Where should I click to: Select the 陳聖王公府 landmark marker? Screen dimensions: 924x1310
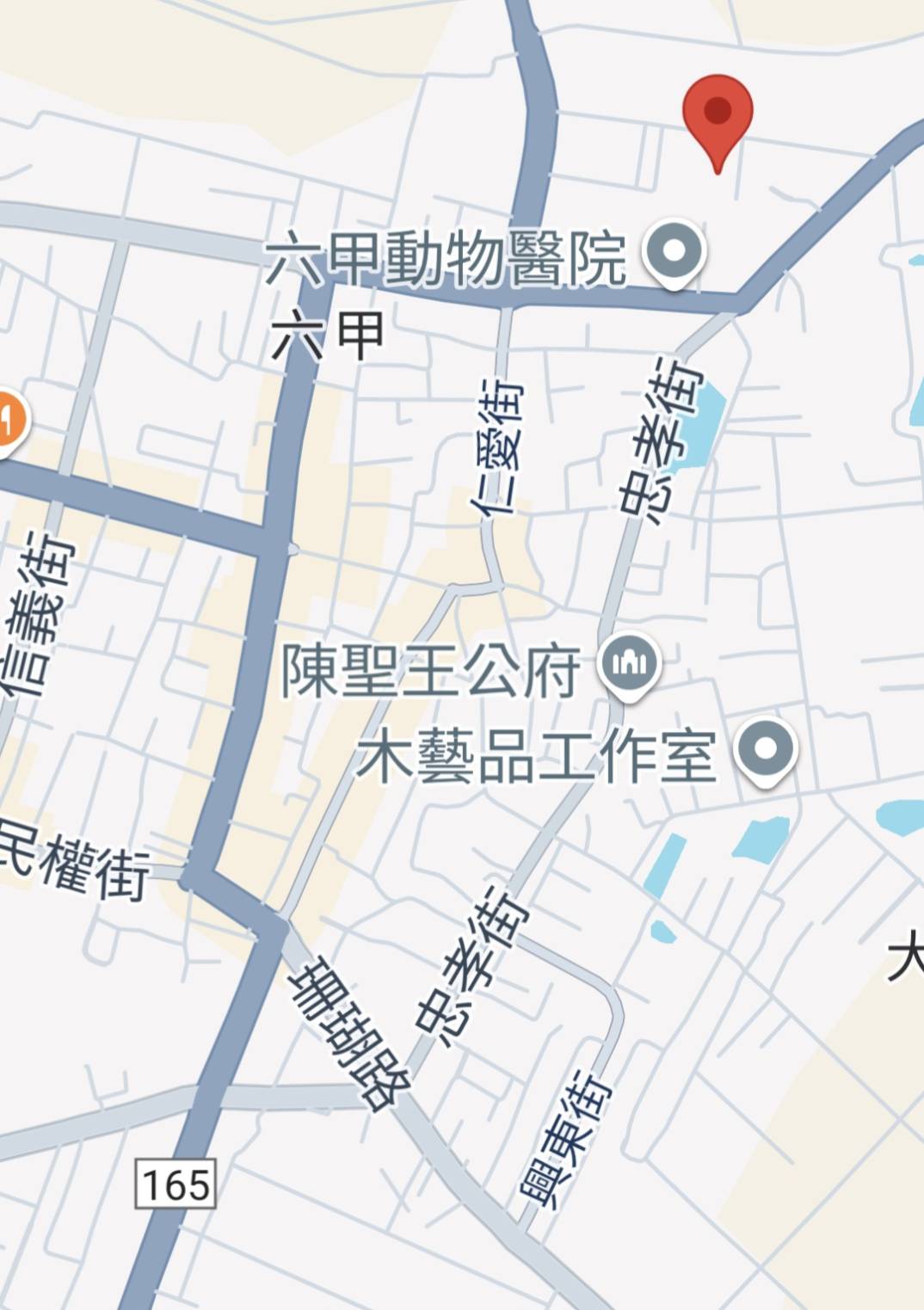(x=630, y=665)
